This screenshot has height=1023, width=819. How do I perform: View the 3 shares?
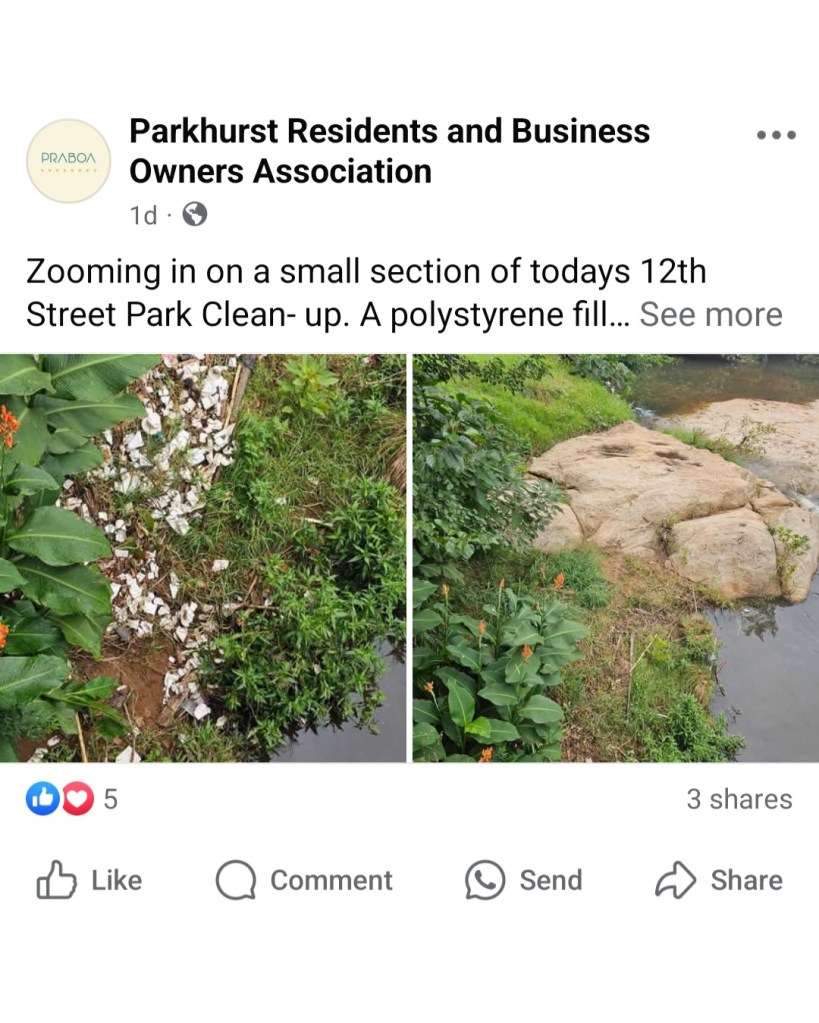pos(738,799)
